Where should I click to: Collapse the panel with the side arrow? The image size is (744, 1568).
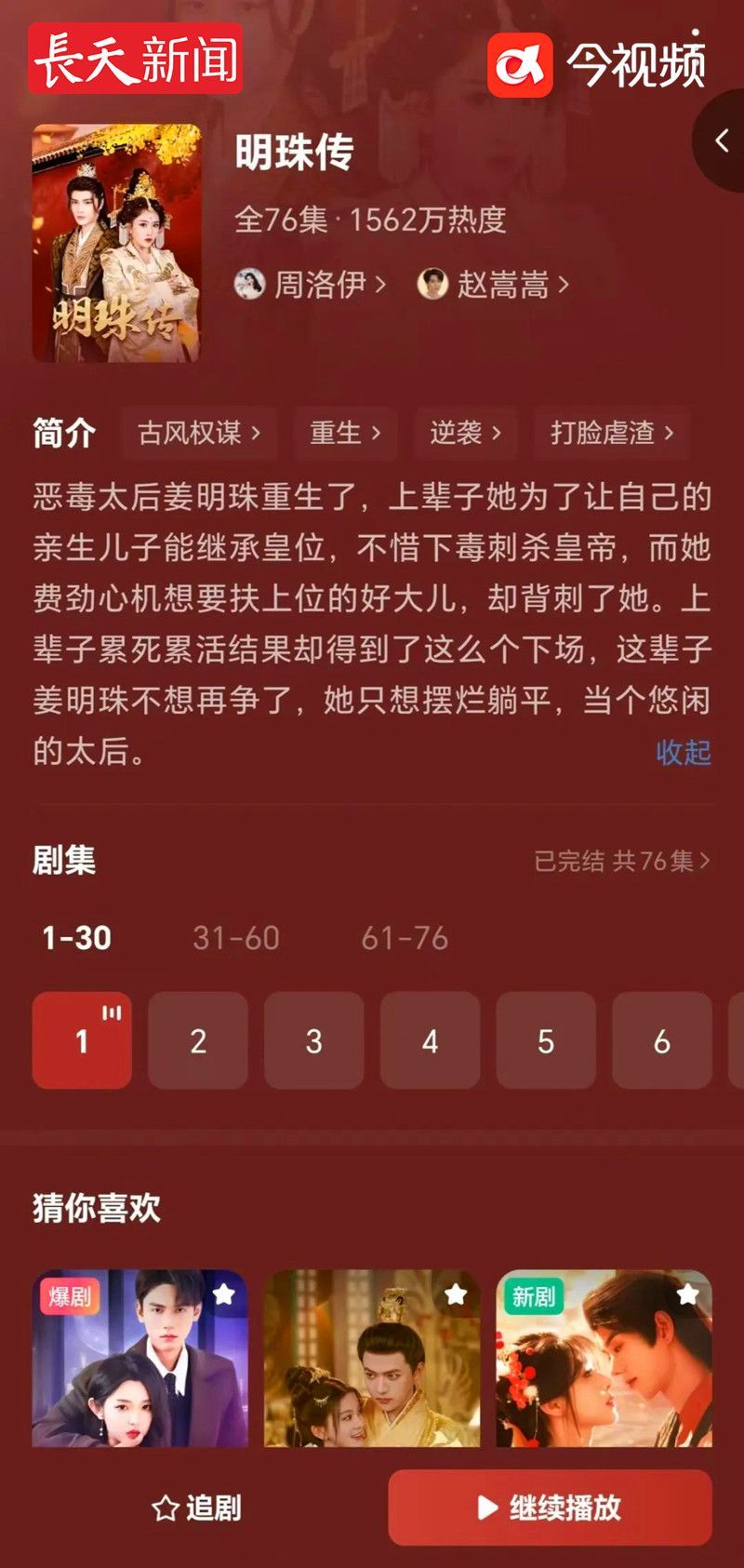(x=722, y=141)
